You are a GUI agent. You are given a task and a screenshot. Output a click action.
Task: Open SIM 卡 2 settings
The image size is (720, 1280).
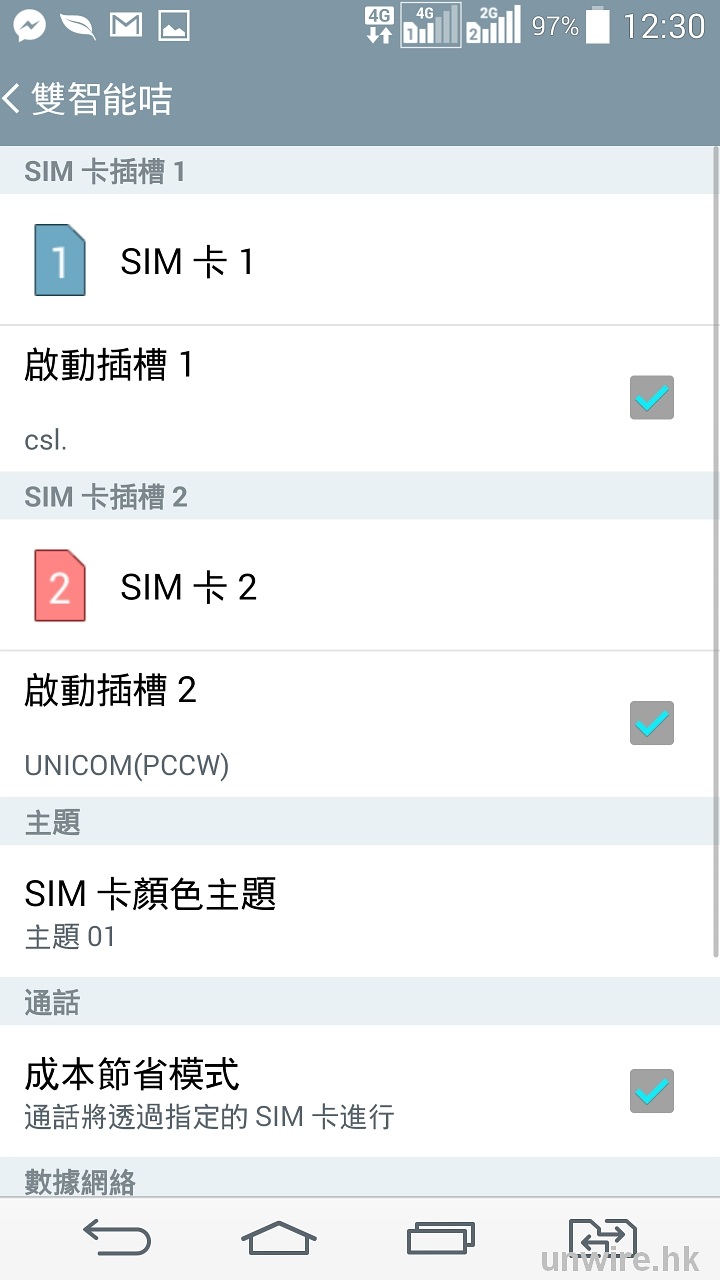188,586
